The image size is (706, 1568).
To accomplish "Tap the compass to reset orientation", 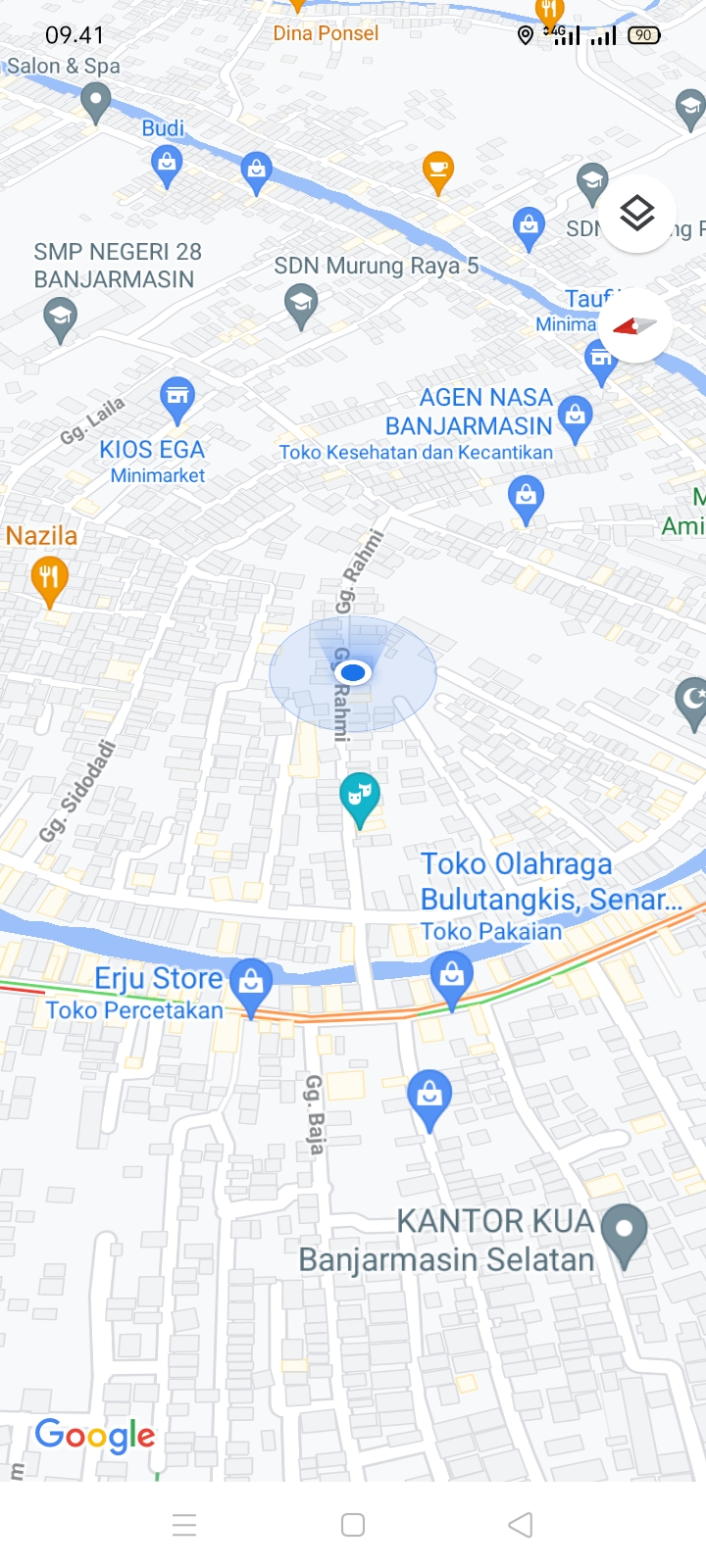I will click(635, 326).
